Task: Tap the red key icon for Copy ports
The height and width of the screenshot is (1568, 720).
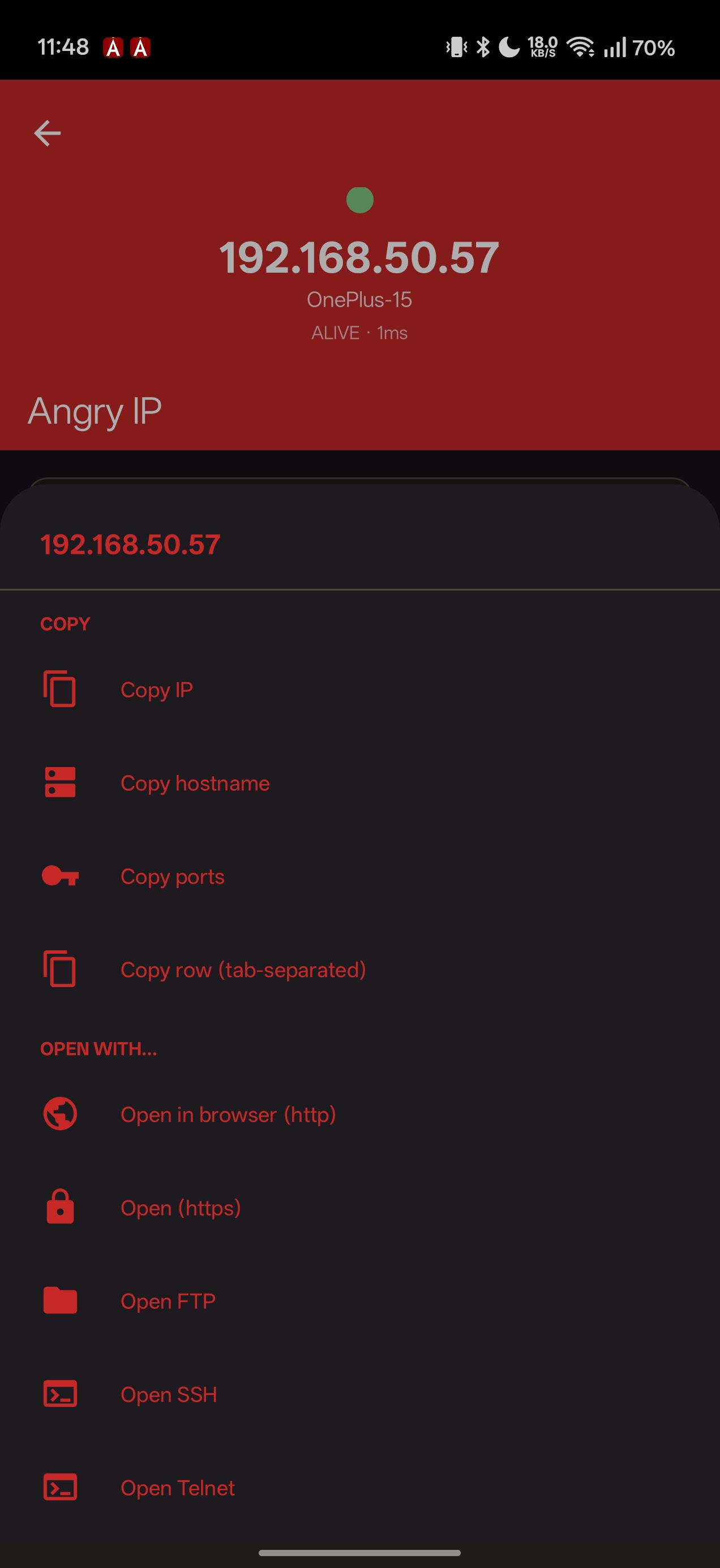Action: point(59,877)
